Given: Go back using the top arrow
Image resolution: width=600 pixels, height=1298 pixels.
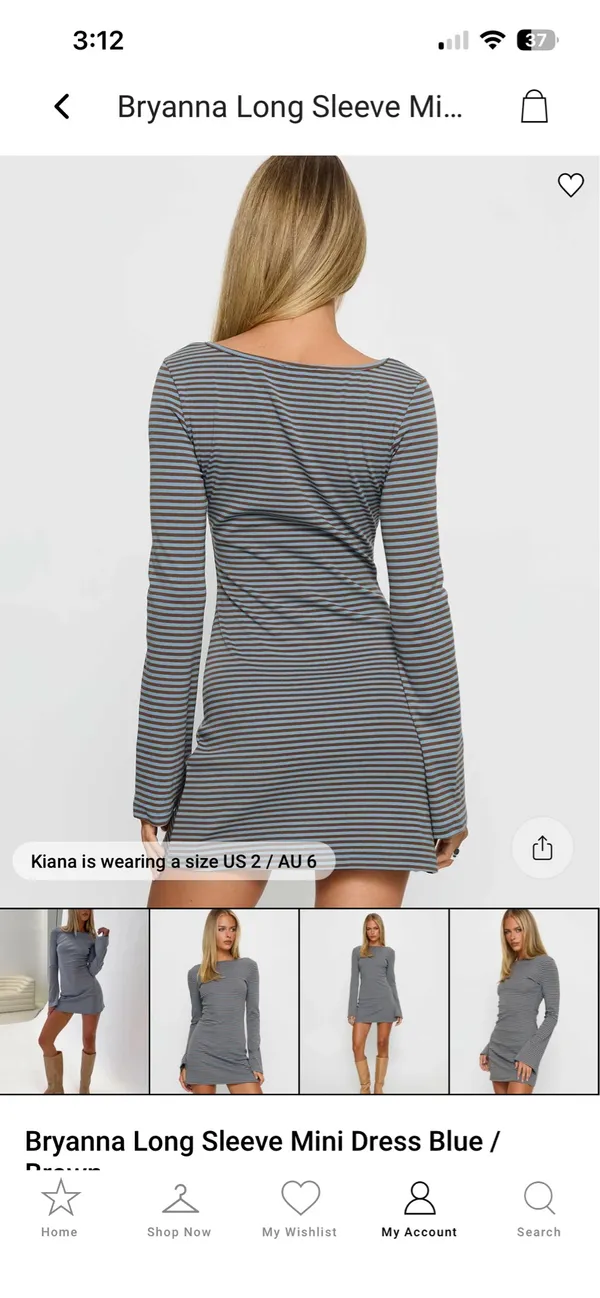Looking at the screenshot, I should pyautogui.click(x=62, y=106).
